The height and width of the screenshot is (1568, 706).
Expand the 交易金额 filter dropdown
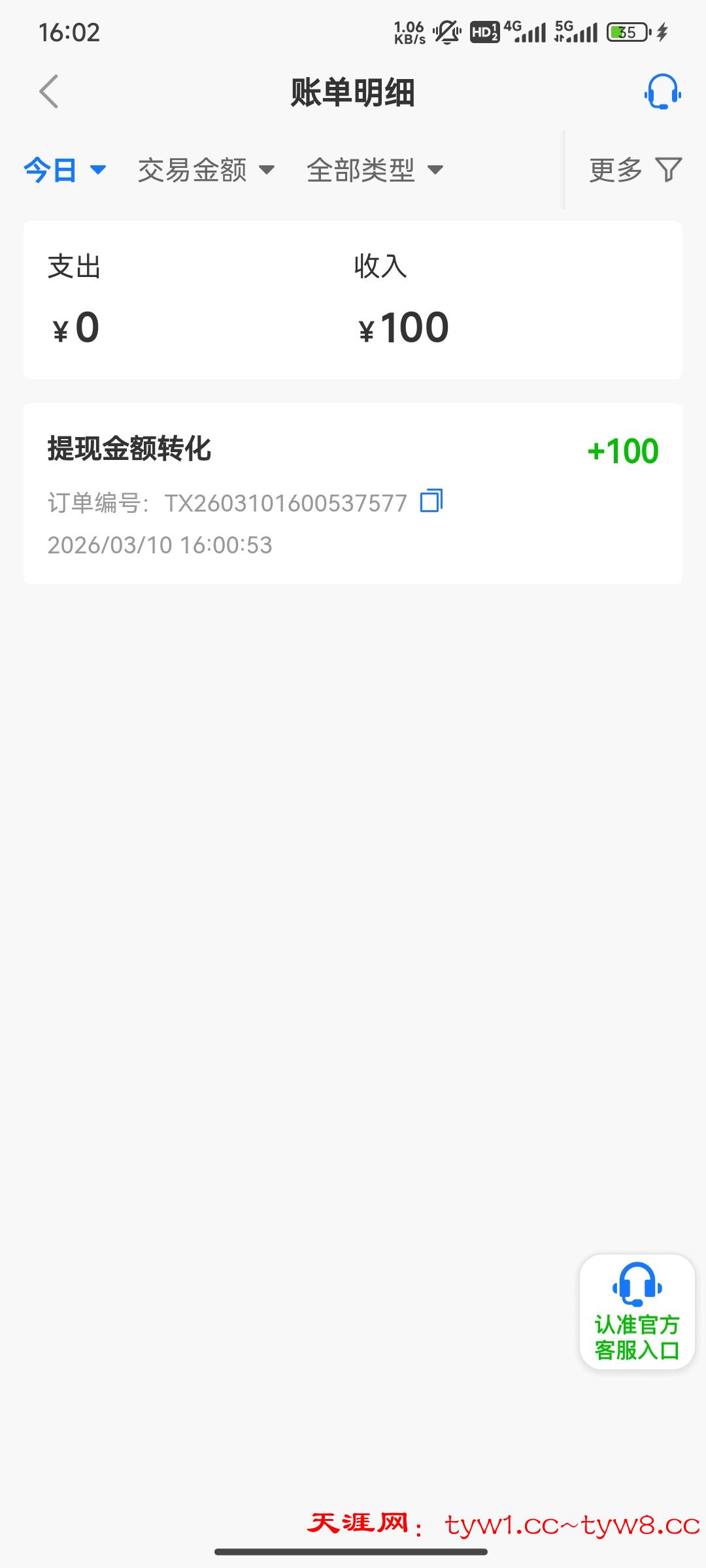point(205,170)
